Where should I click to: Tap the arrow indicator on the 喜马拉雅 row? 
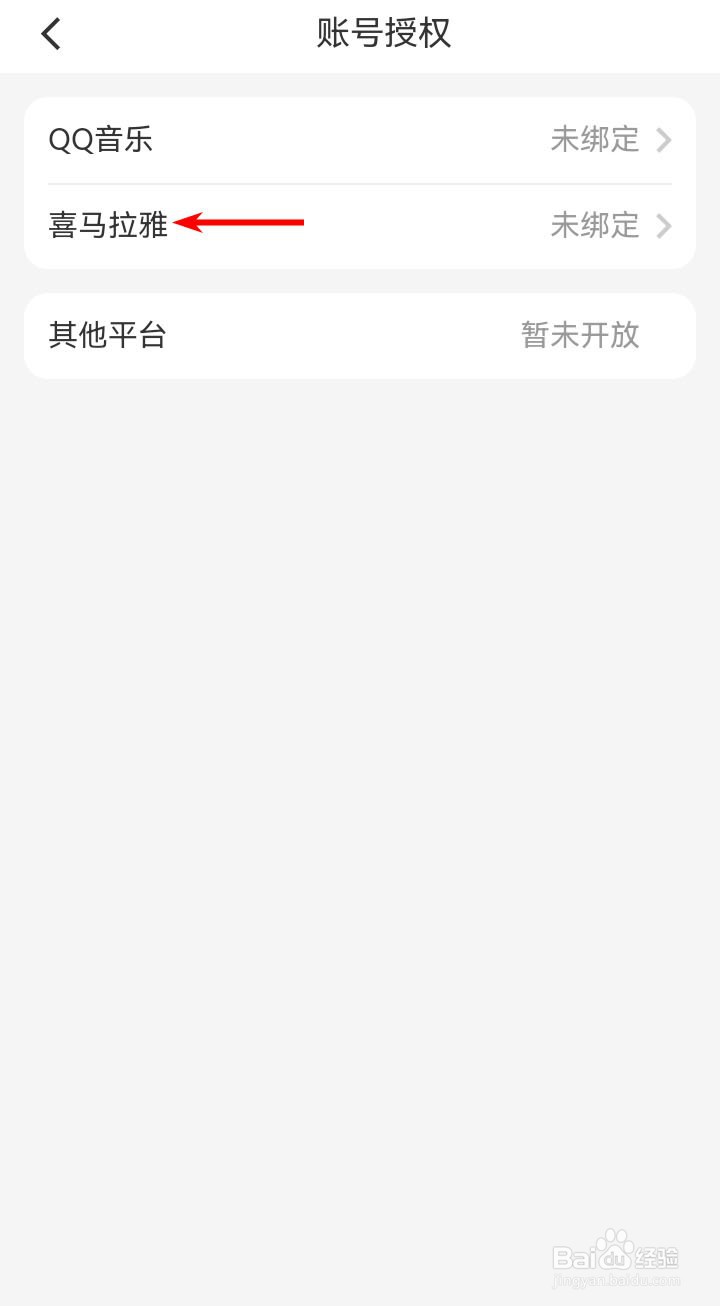pos(662,226)
